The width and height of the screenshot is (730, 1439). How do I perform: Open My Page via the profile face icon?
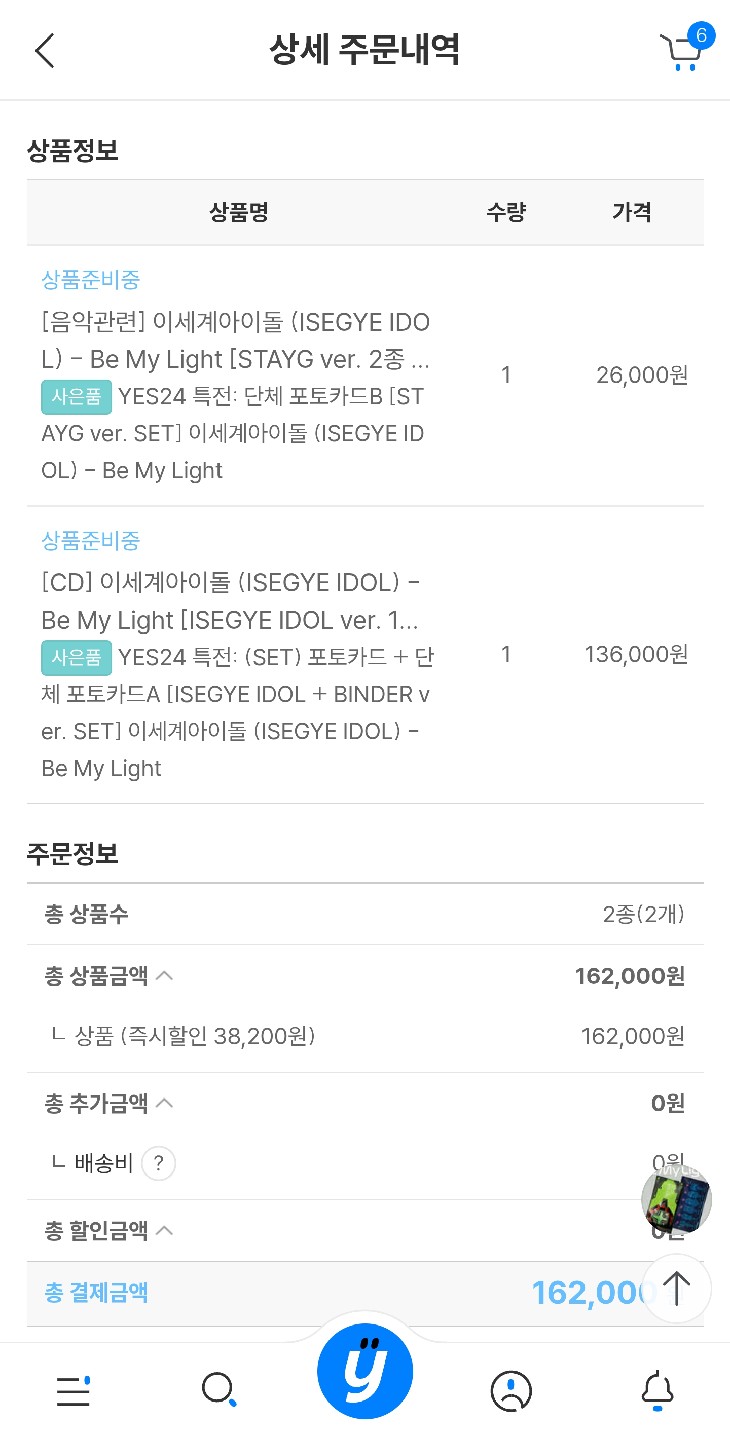[511, 1388]
